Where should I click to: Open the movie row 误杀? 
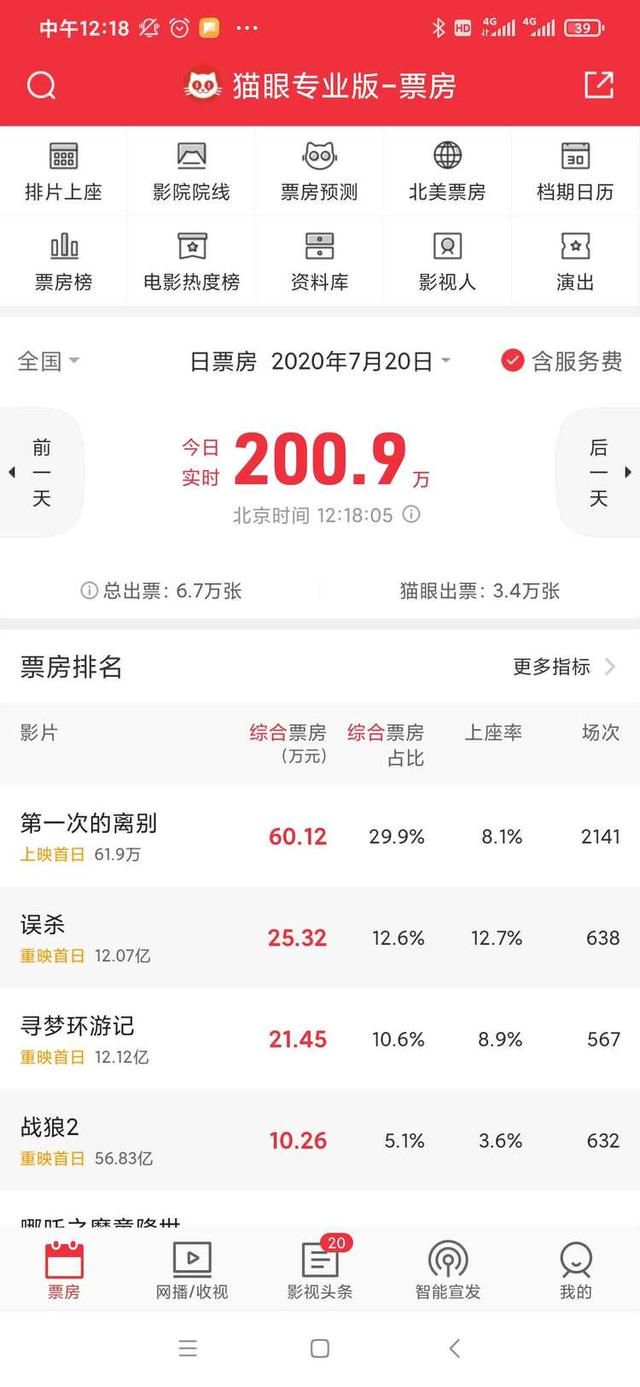coord(320,938)
